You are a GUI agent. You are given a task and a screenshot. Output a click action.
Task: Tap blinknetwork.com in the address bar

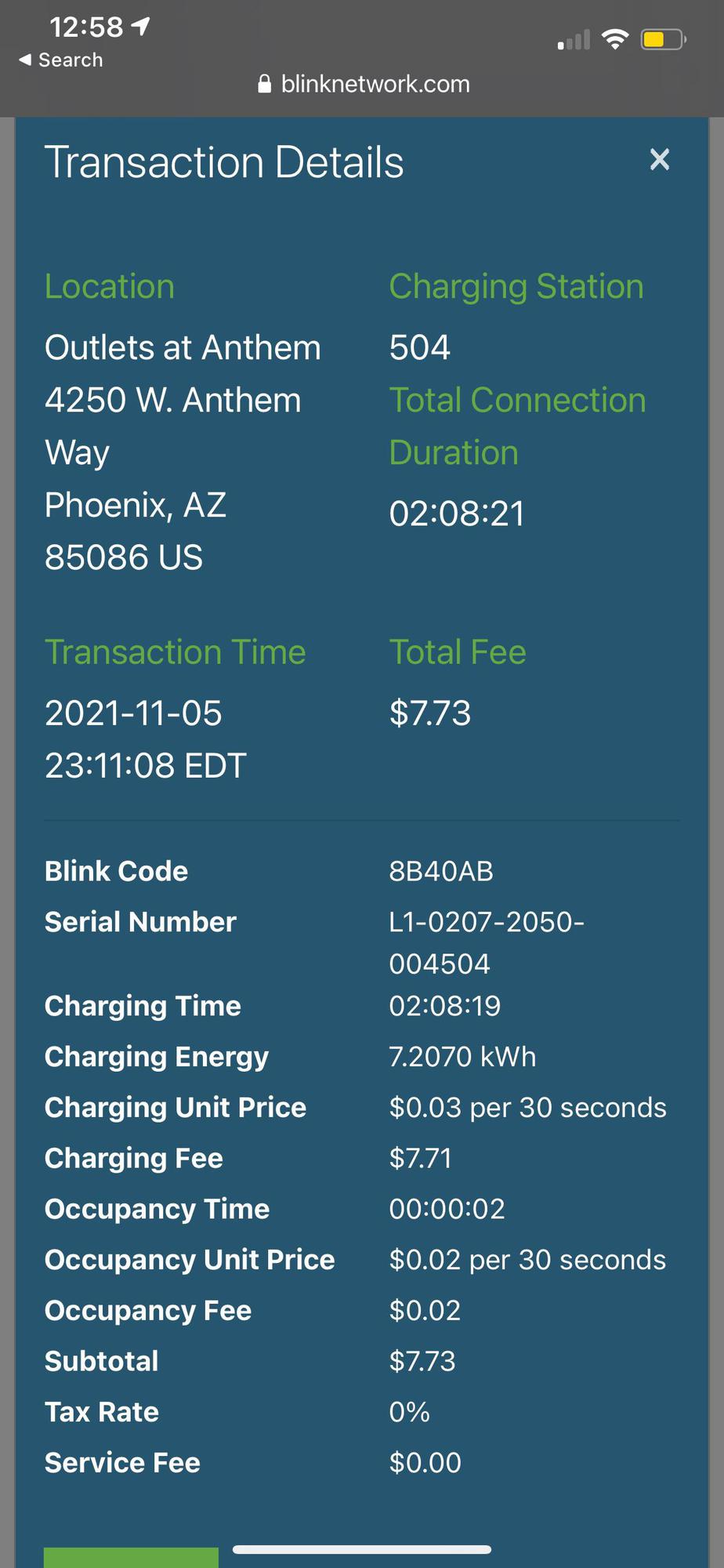coord(376,83)
